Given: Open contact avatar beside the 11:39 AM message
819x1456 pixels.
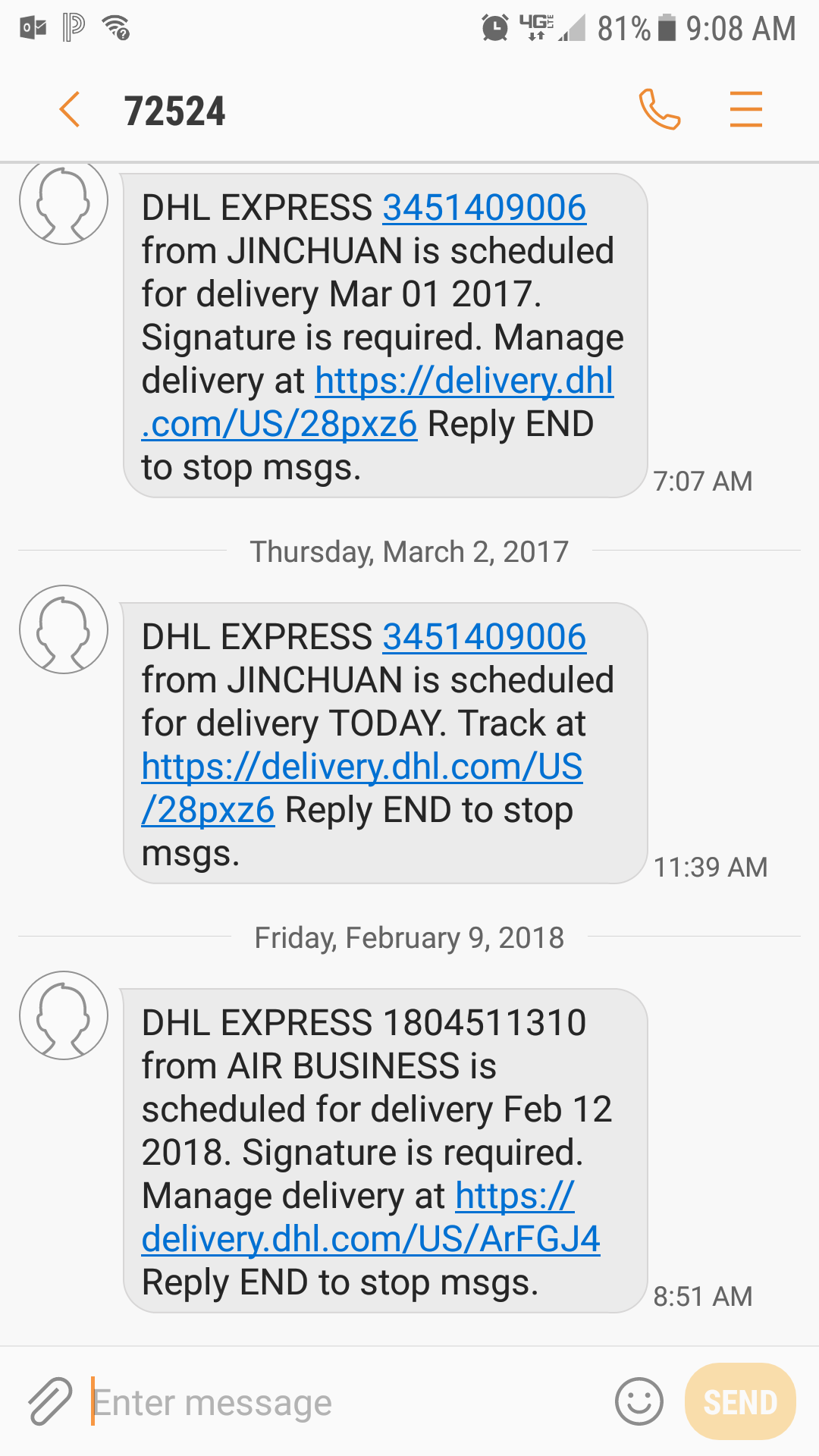Looking at the screenshot, I should pos(64,629).
